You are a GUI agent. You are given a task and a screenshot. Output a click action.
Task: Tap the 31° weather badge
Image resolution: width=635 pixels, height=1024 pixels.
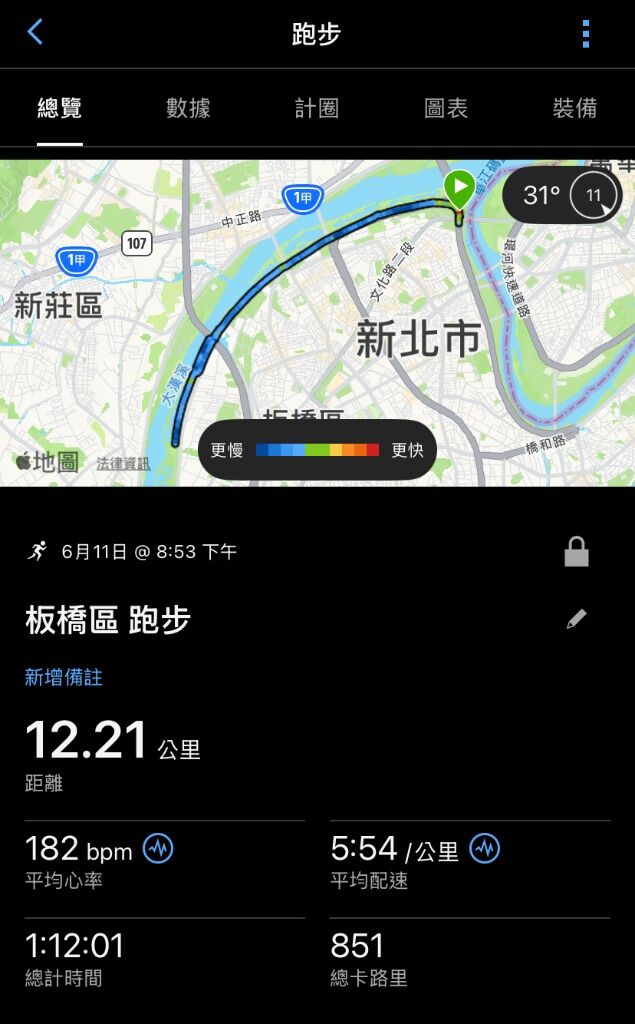(562, 195)
